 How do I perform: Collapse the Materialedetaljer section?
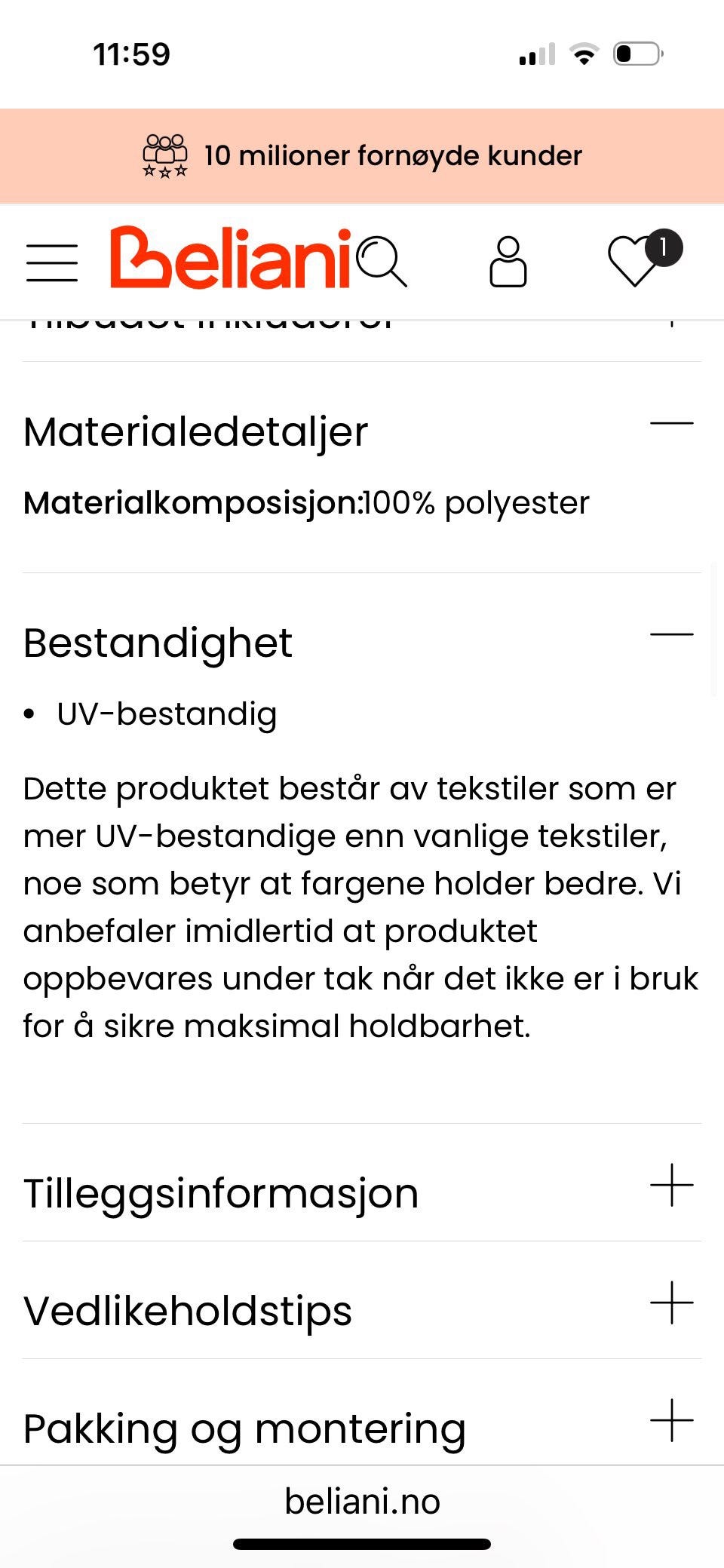click(x=670, y=424)
